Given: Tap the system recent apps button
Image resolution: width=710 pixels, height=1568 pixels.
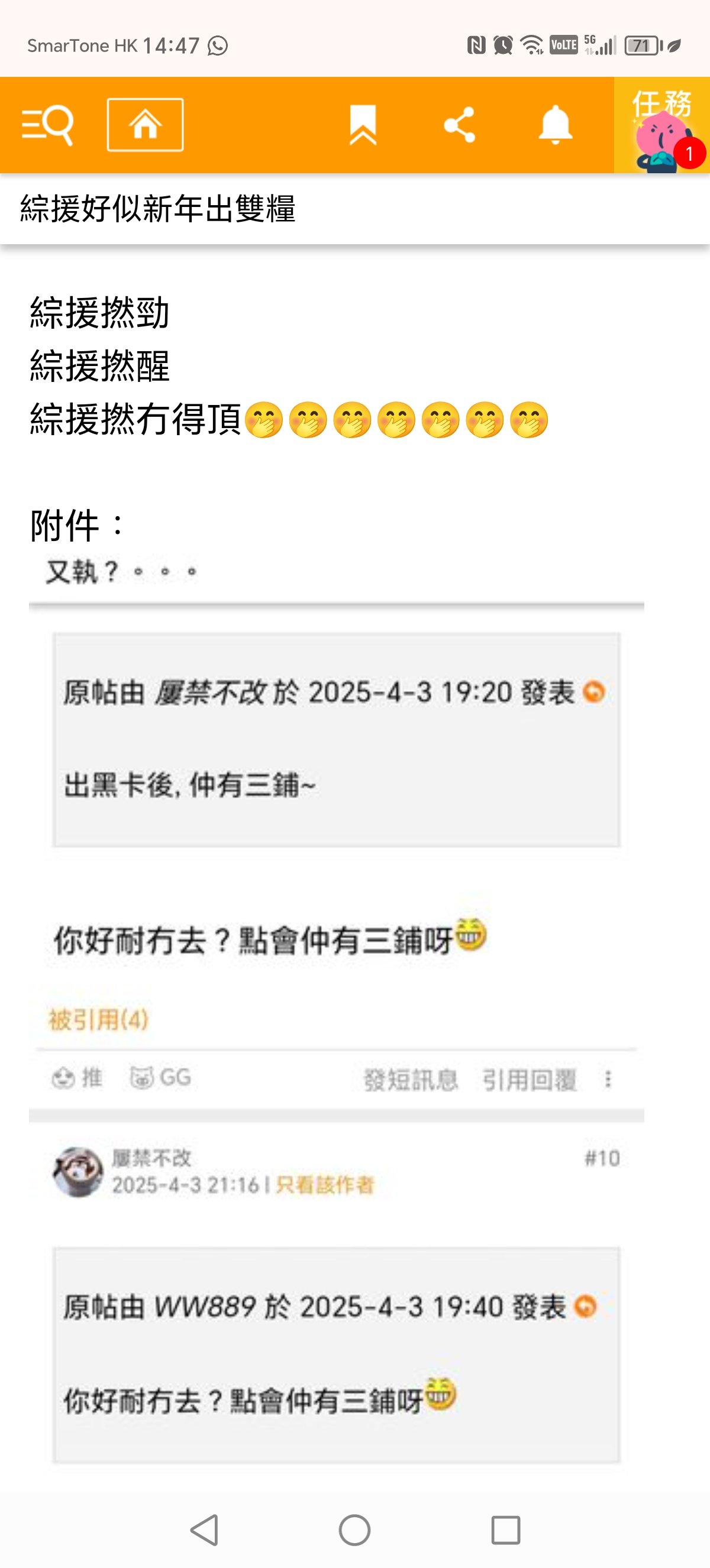Looking at the screenshot, I should [505, 1530].
